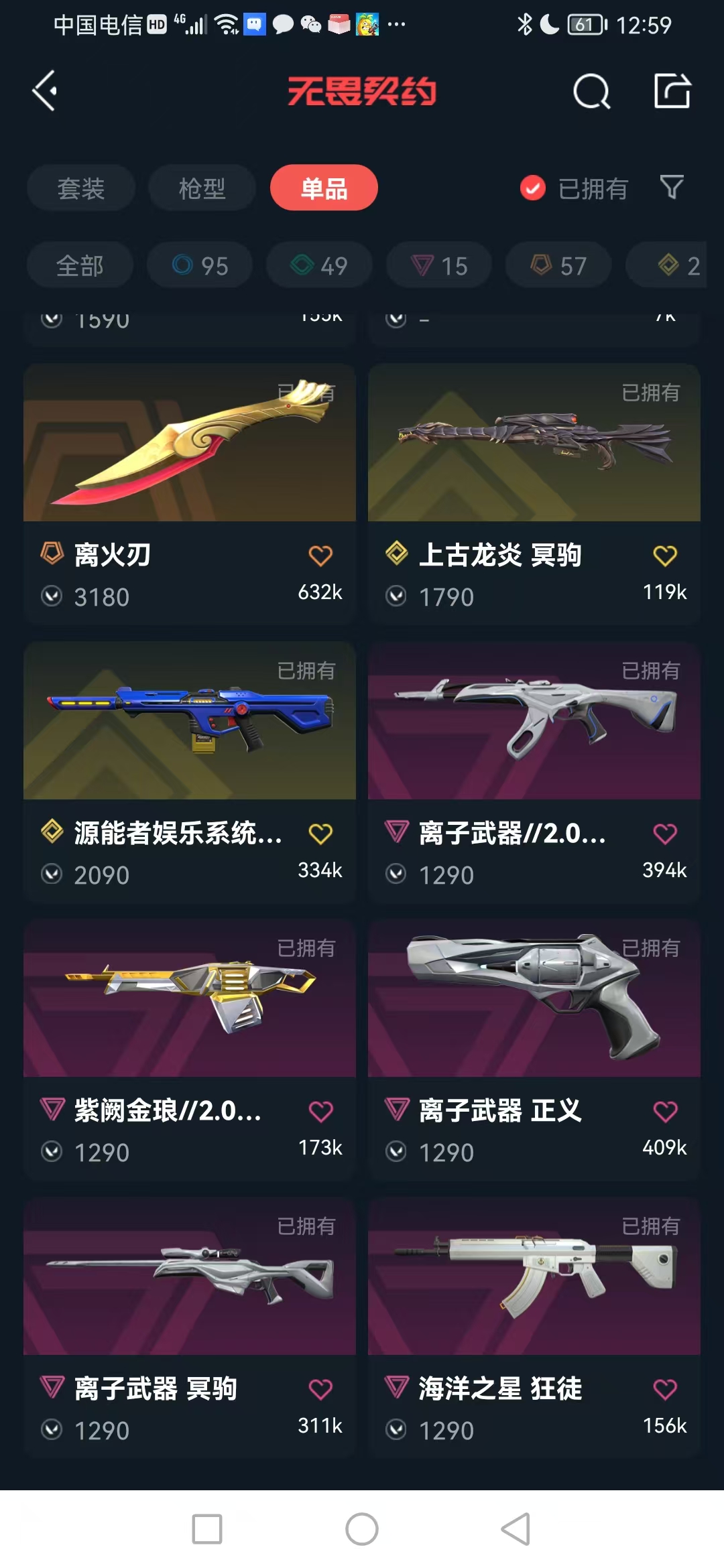The width and height of the screenshot is (724, 1568).
Task: Filter by the orange chip with 57
Action: pyautogui.click(x=558, y=265)
